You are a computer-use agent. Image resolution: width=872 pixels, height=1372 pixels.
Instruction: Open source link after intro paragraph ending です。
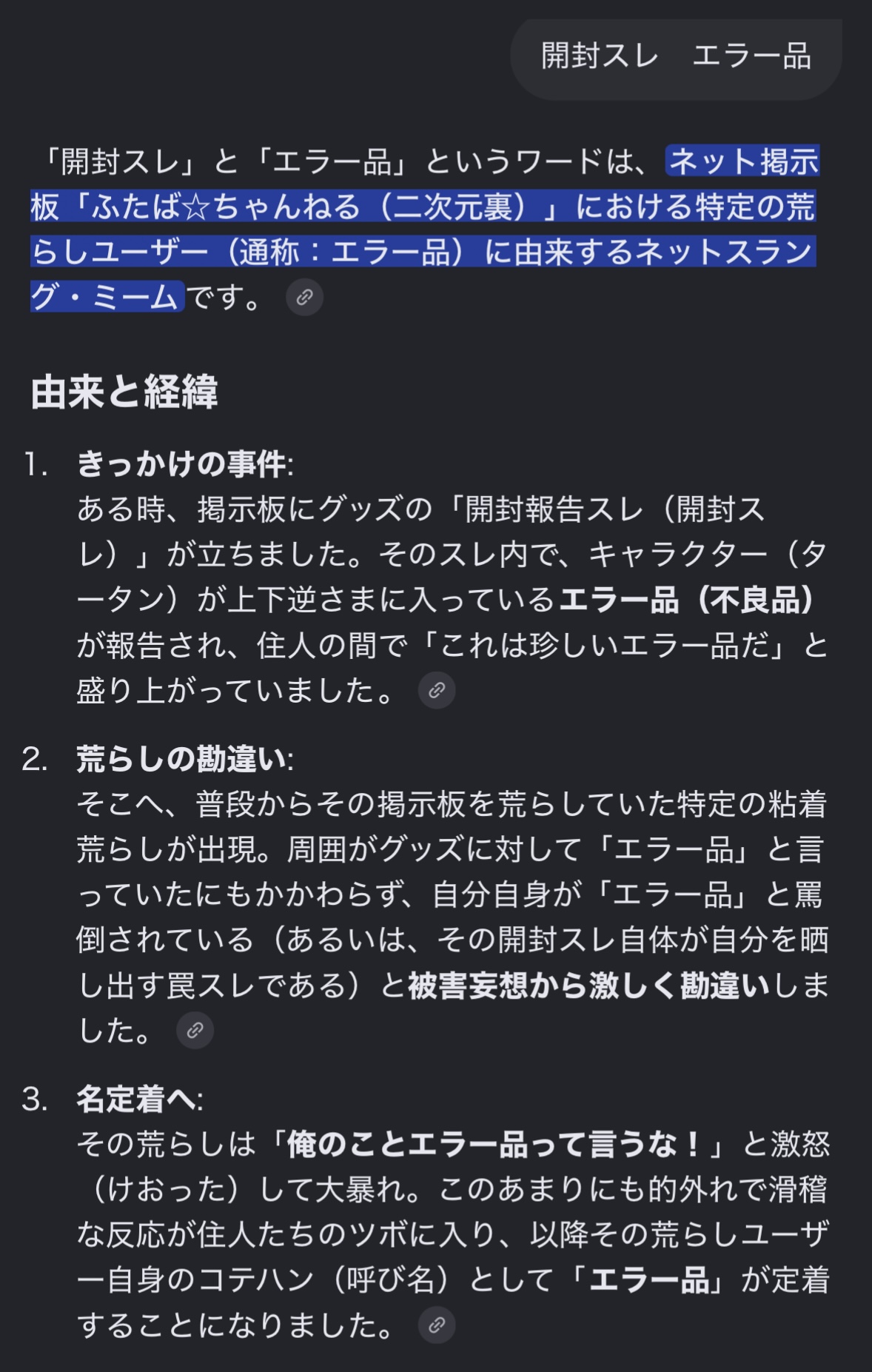304,298
